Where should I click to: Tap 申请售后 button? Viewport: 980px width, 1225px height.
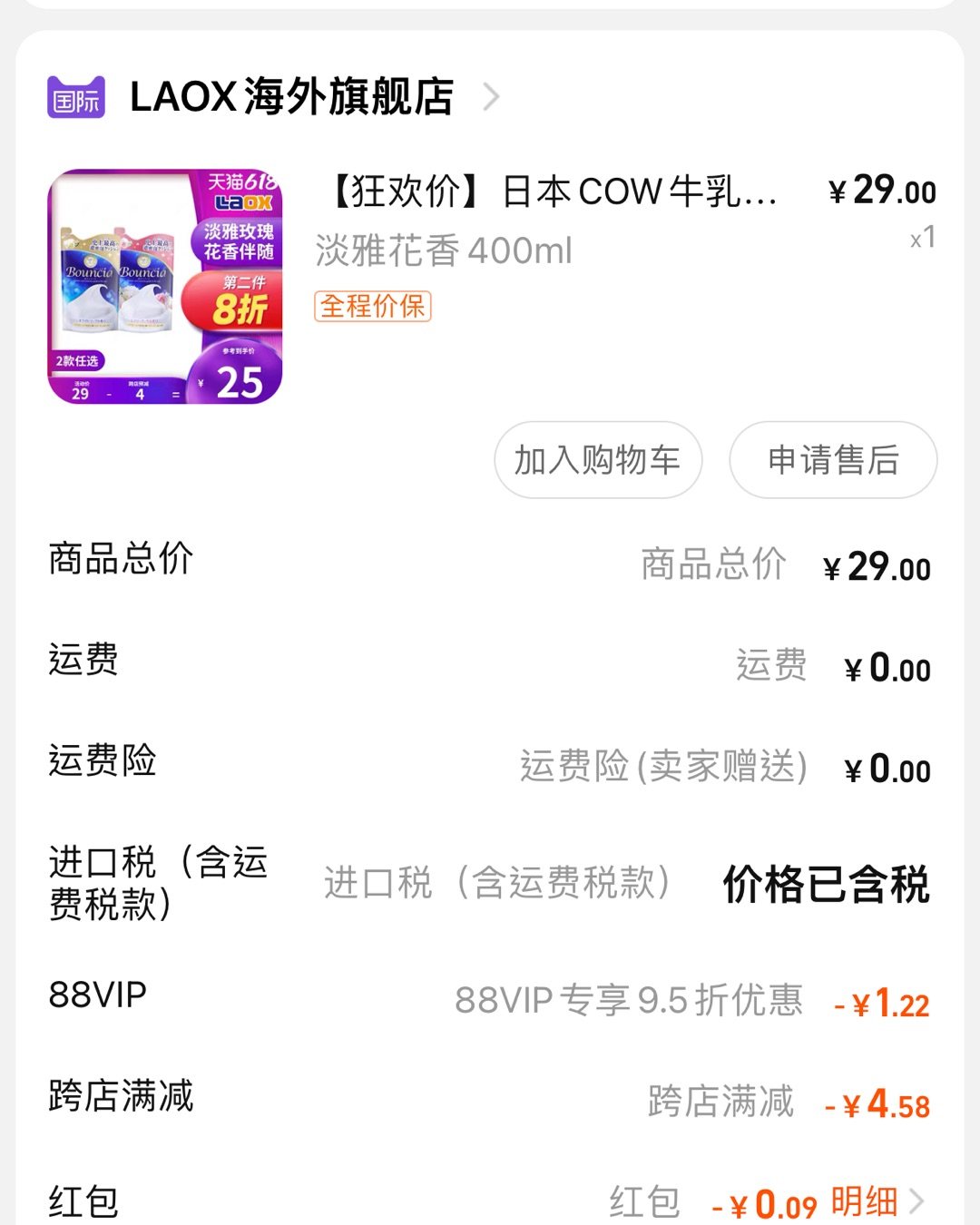(x=832, y=460)
